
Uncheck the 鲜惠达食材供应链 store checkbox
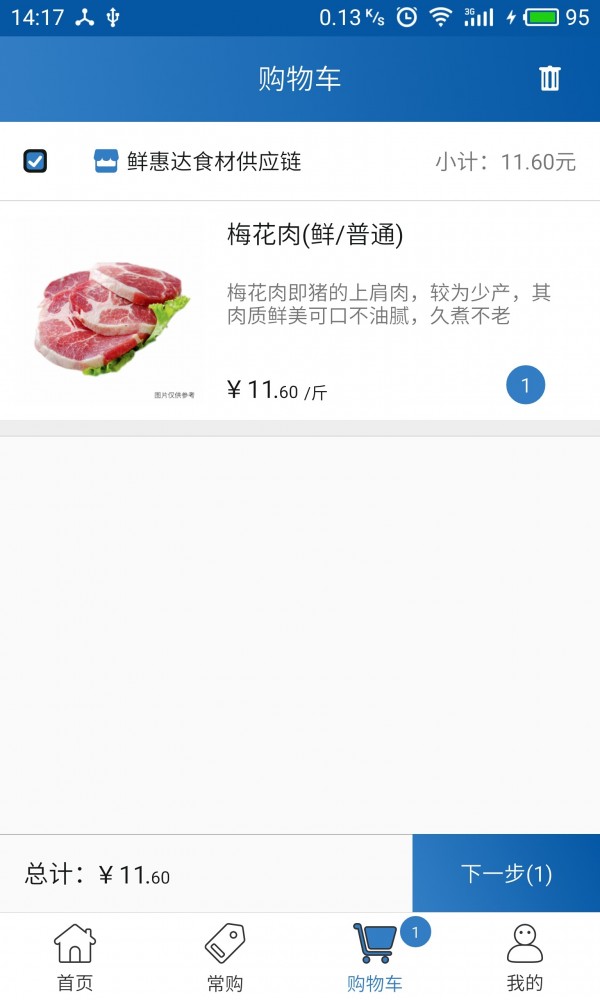[x=35, y=161]
